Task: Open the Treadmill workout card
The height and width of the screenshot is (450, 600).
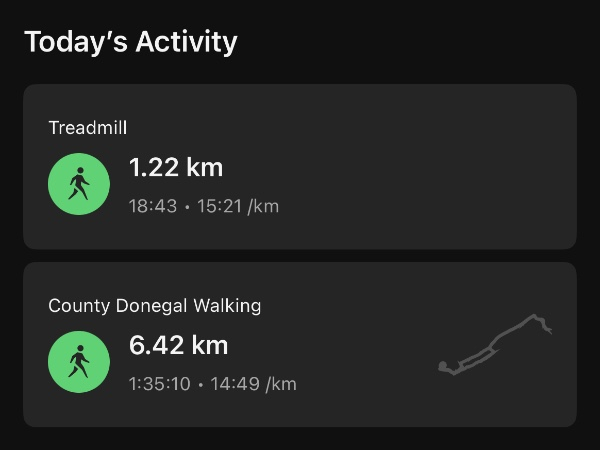Action: tap(300, 167)
